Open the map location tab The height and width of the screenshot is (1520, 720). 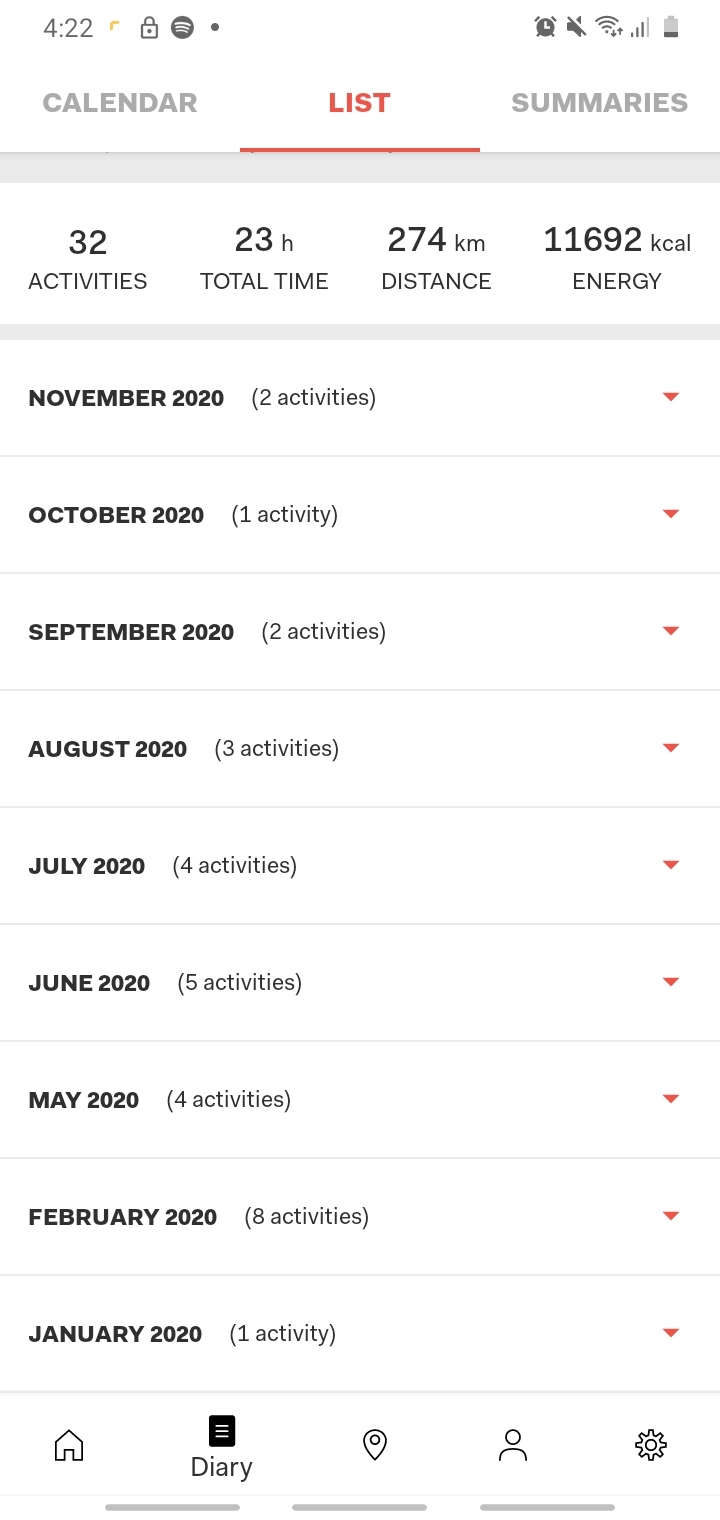pos(375,1445)
